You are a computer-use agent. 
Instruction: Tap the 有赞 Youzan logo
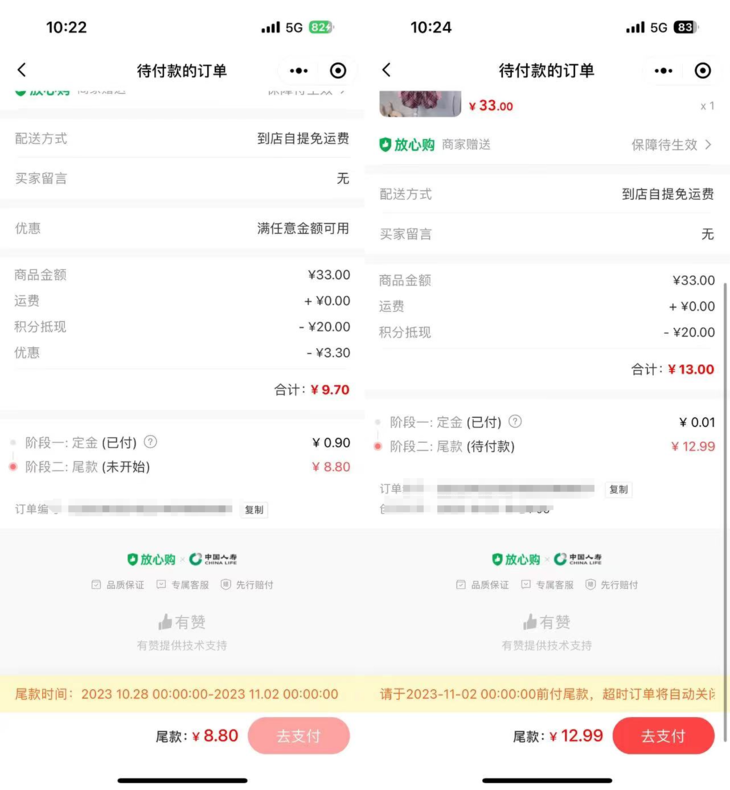click(x=180, y=620)
